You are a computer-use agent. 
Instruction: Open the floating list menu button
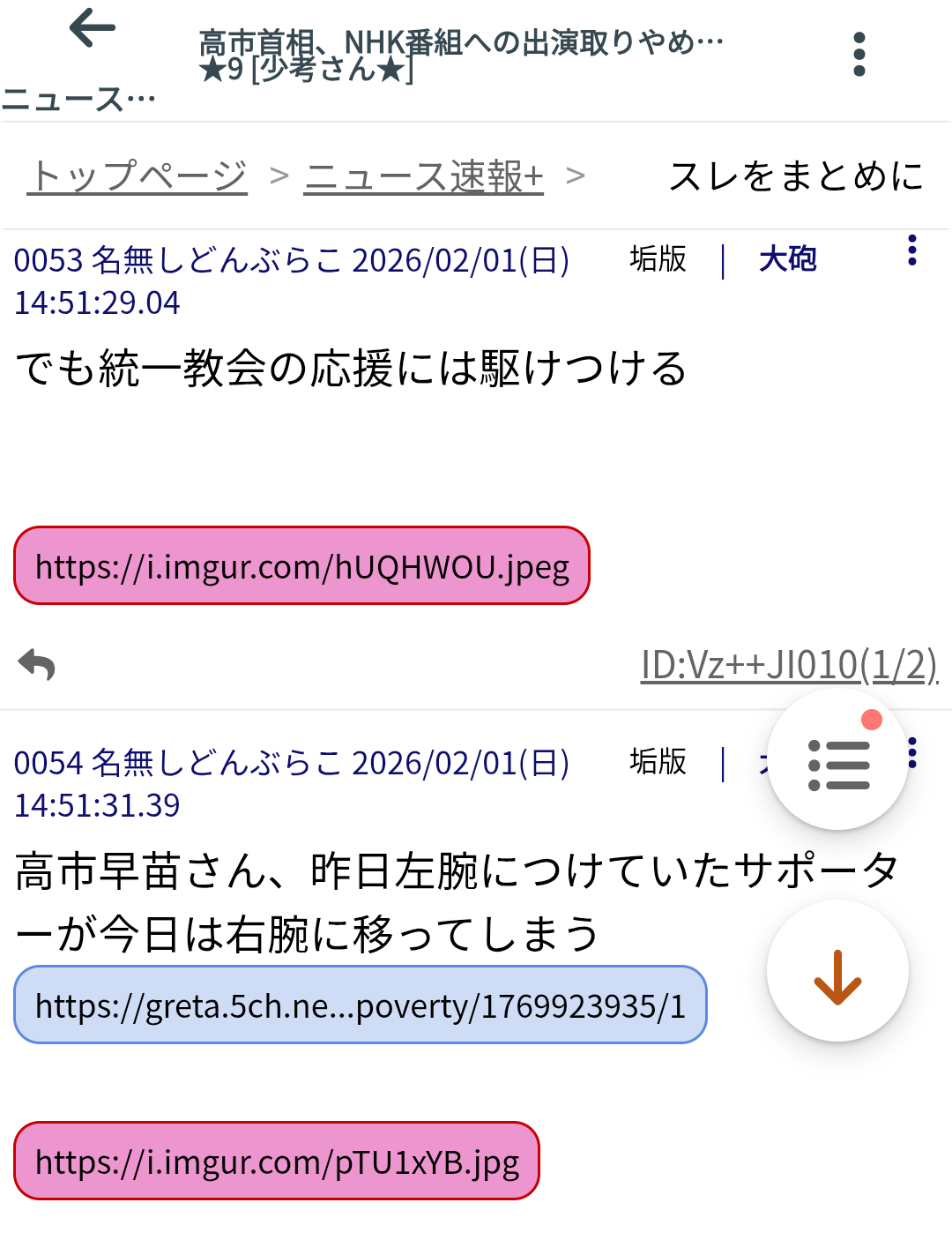click(x=838, y=761)
